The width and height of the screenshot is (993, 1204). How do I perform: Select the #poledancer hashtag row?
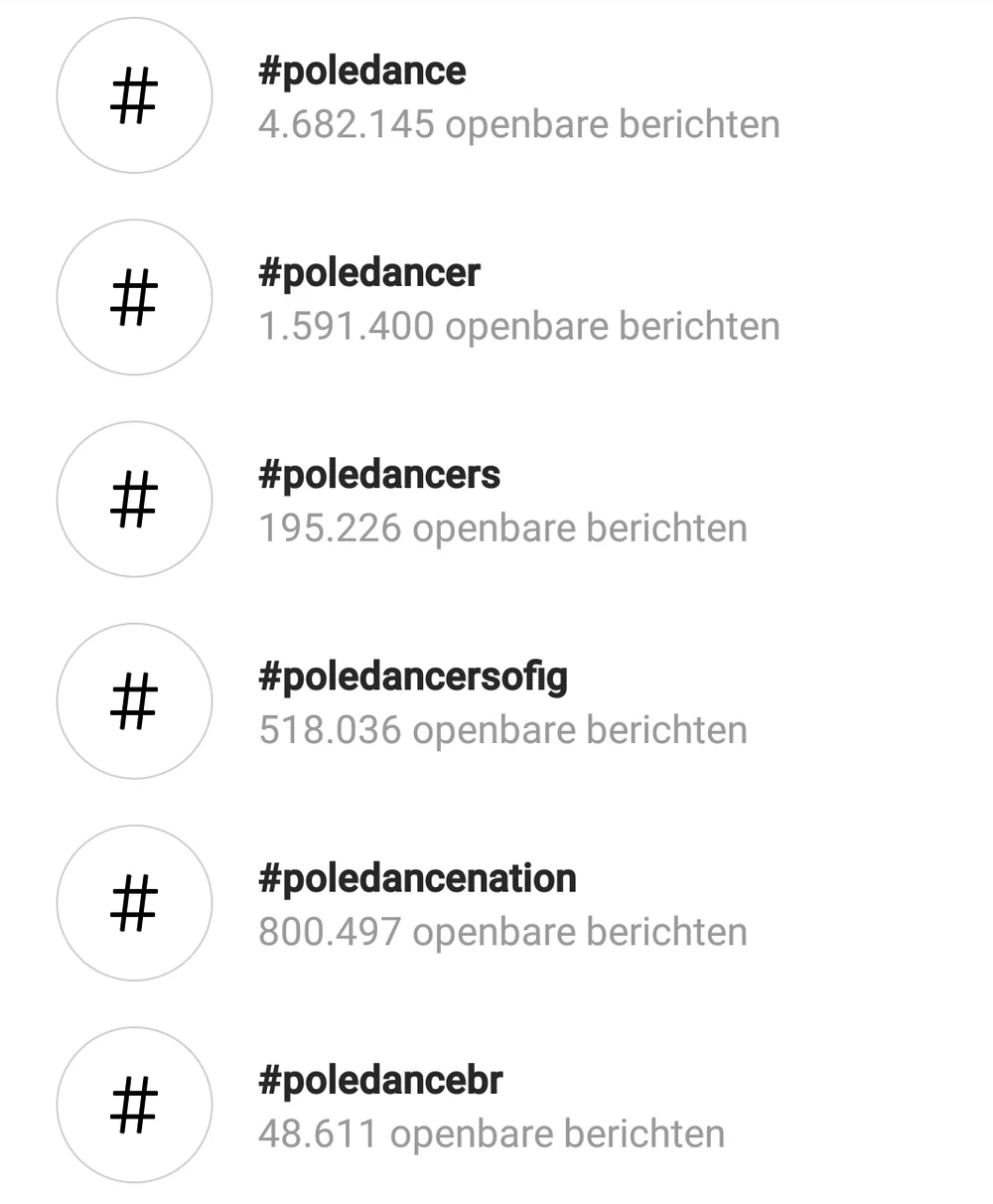(x=368, y=274)
